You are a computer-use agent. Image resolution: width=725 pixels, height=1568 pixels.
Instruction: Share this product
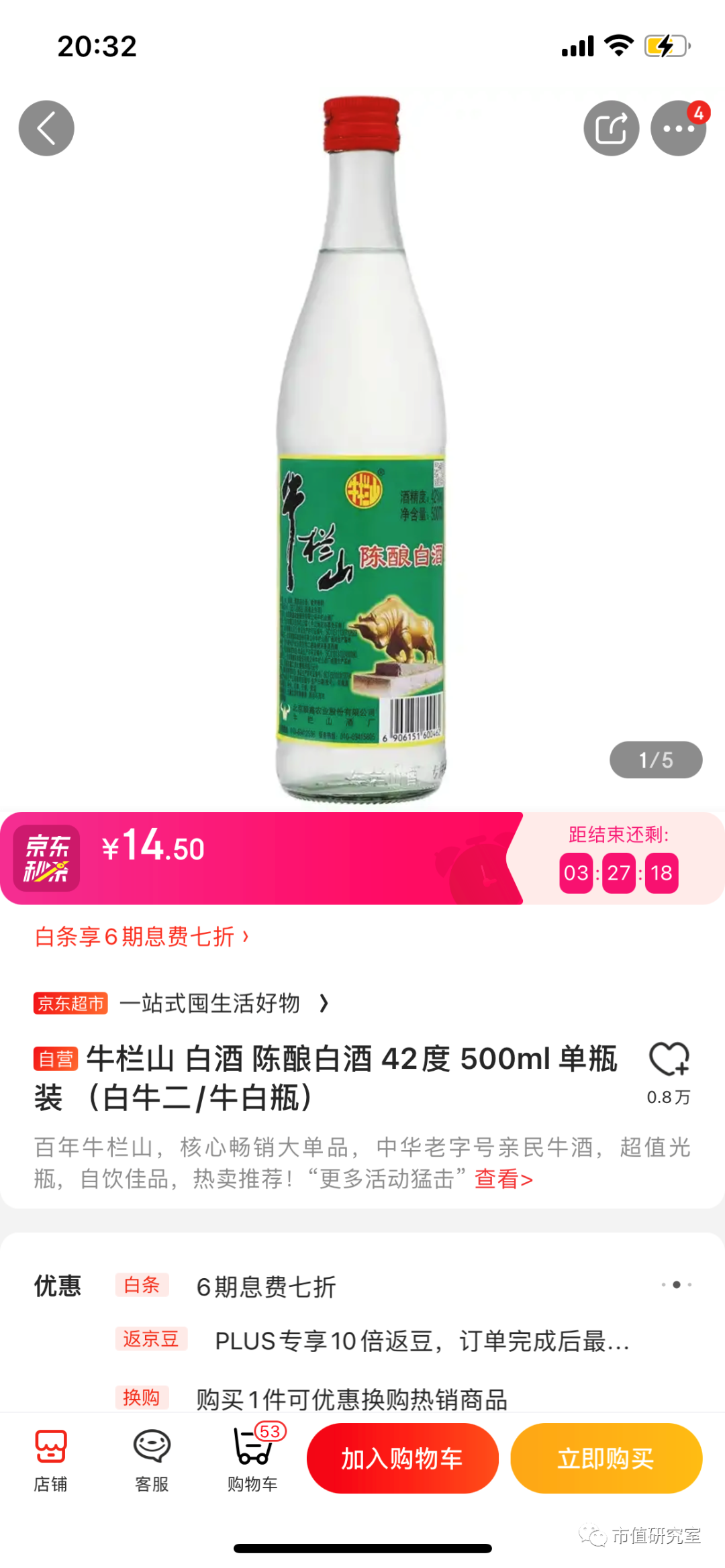(611, 128)
